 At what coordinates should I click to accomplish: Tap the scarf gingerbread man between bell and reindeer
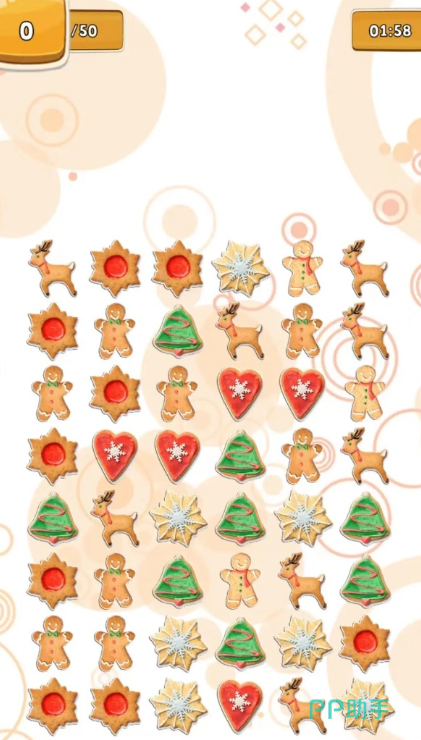click(x=240, y=580)
